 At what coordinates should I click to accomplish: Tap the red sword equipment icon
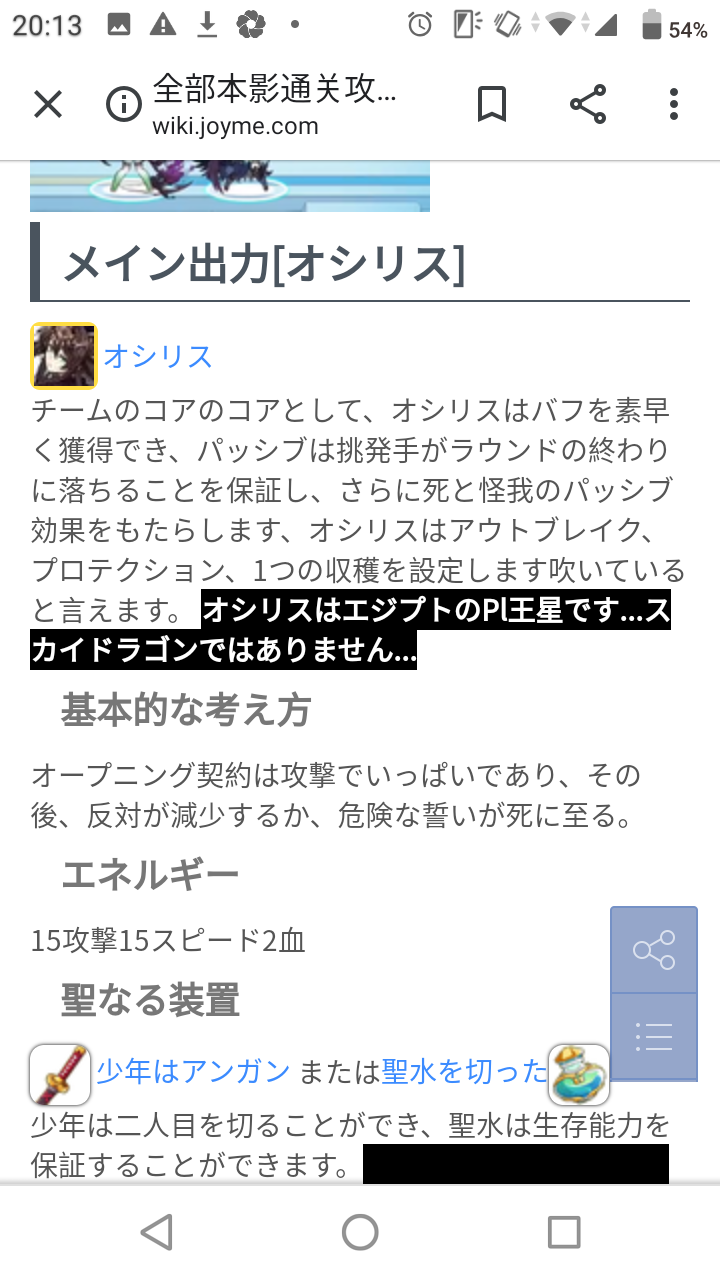[60, 1074]
